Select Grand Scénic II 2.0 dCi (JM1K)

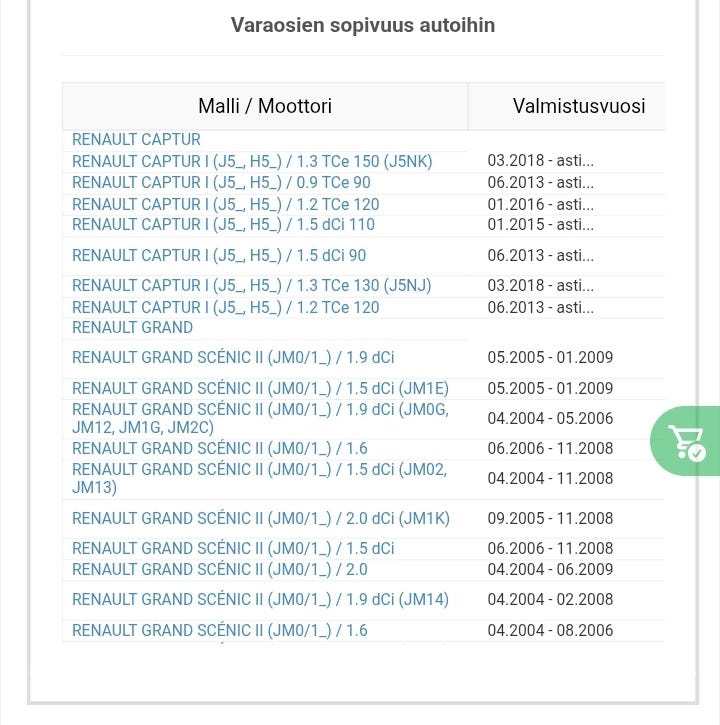pyautogui.click(x=261, y=519)
